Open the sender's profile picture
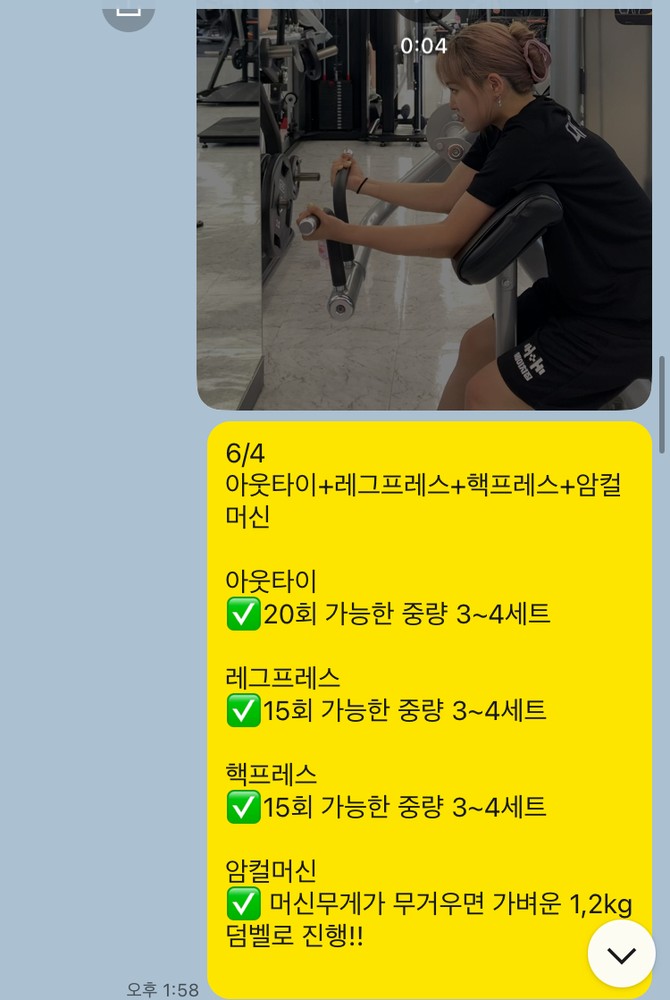The image size is (670, 1000). [x=129, y=12]
